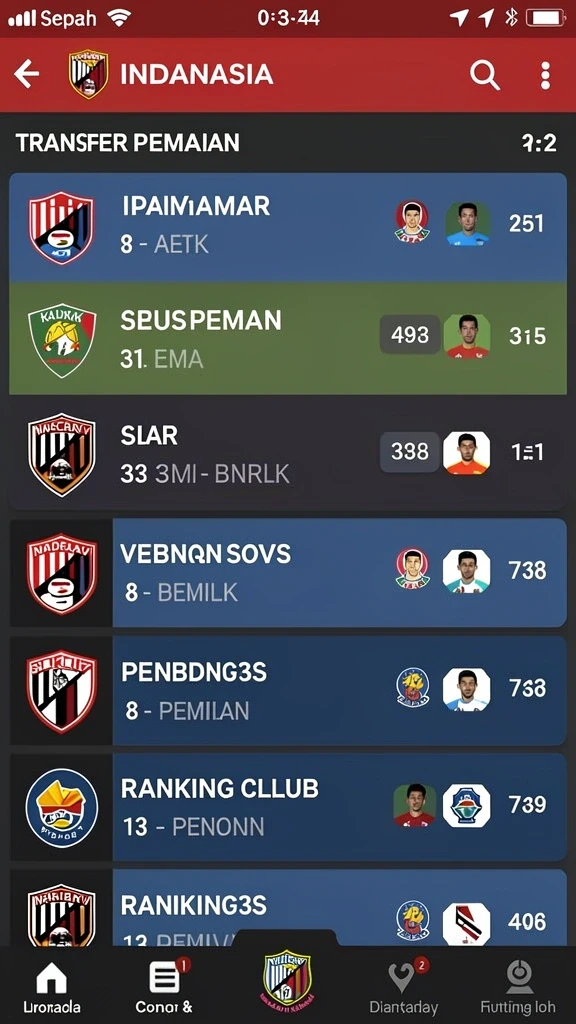Viewport: 576px width, 1024px height.
Task: Open the RANIKING3S row
Action: coord(288,908)
